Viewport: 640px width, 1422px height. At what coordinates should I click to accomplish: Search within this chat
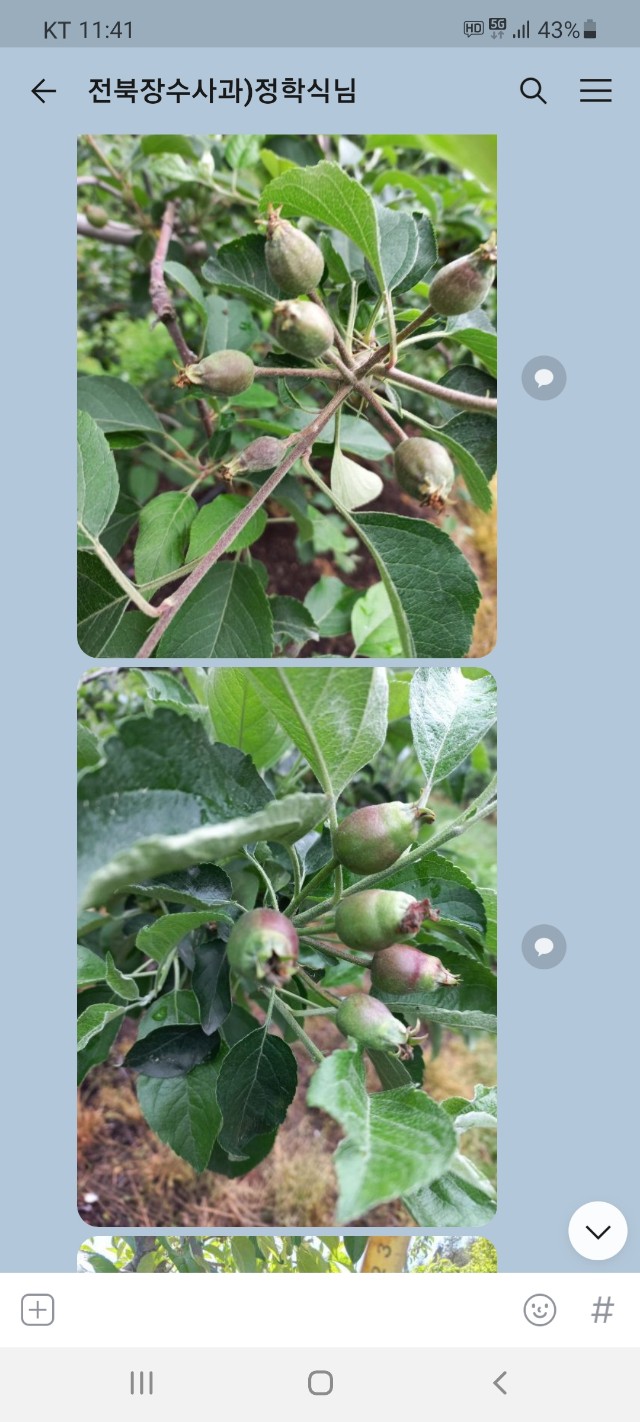(533, 91)
